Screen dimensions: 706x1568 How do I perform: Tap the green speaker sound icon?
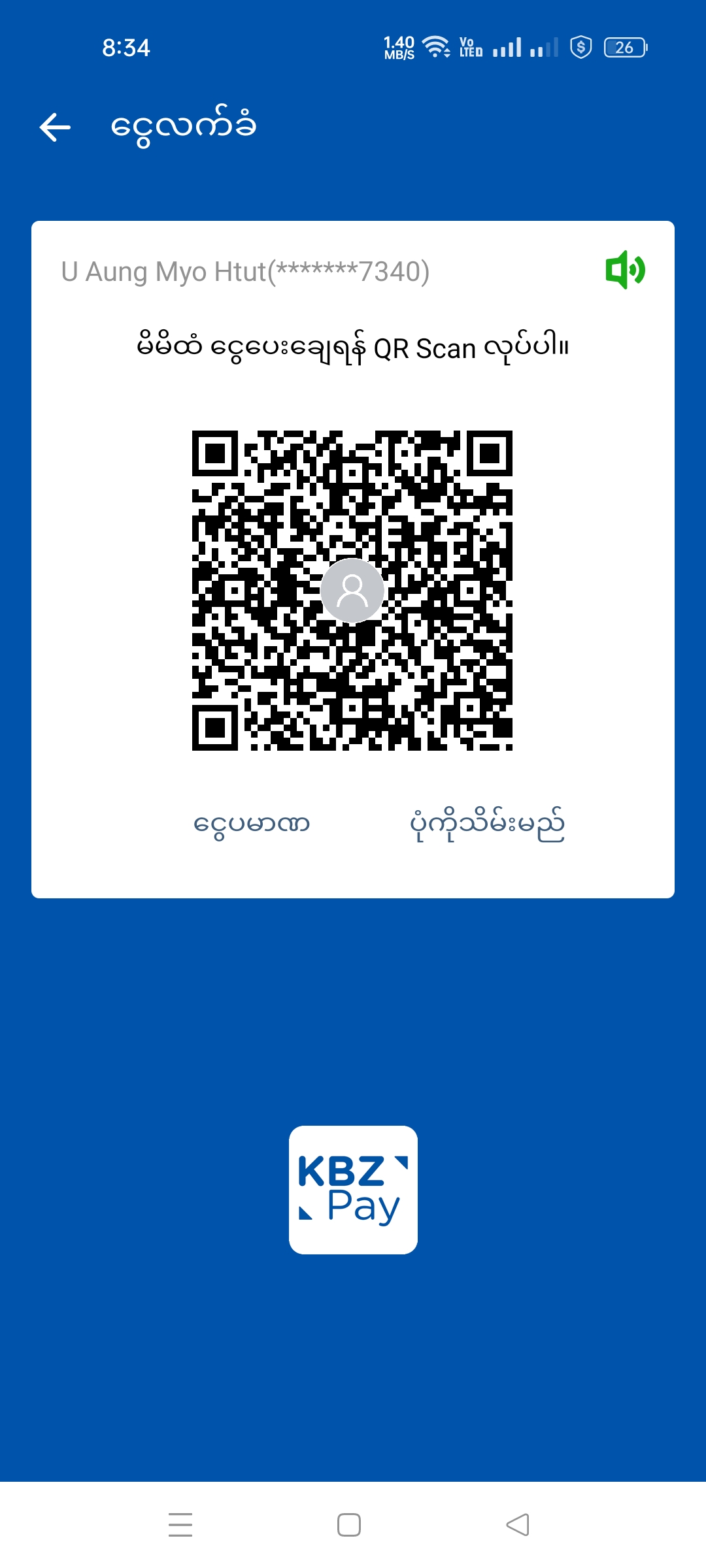(625, 270)
